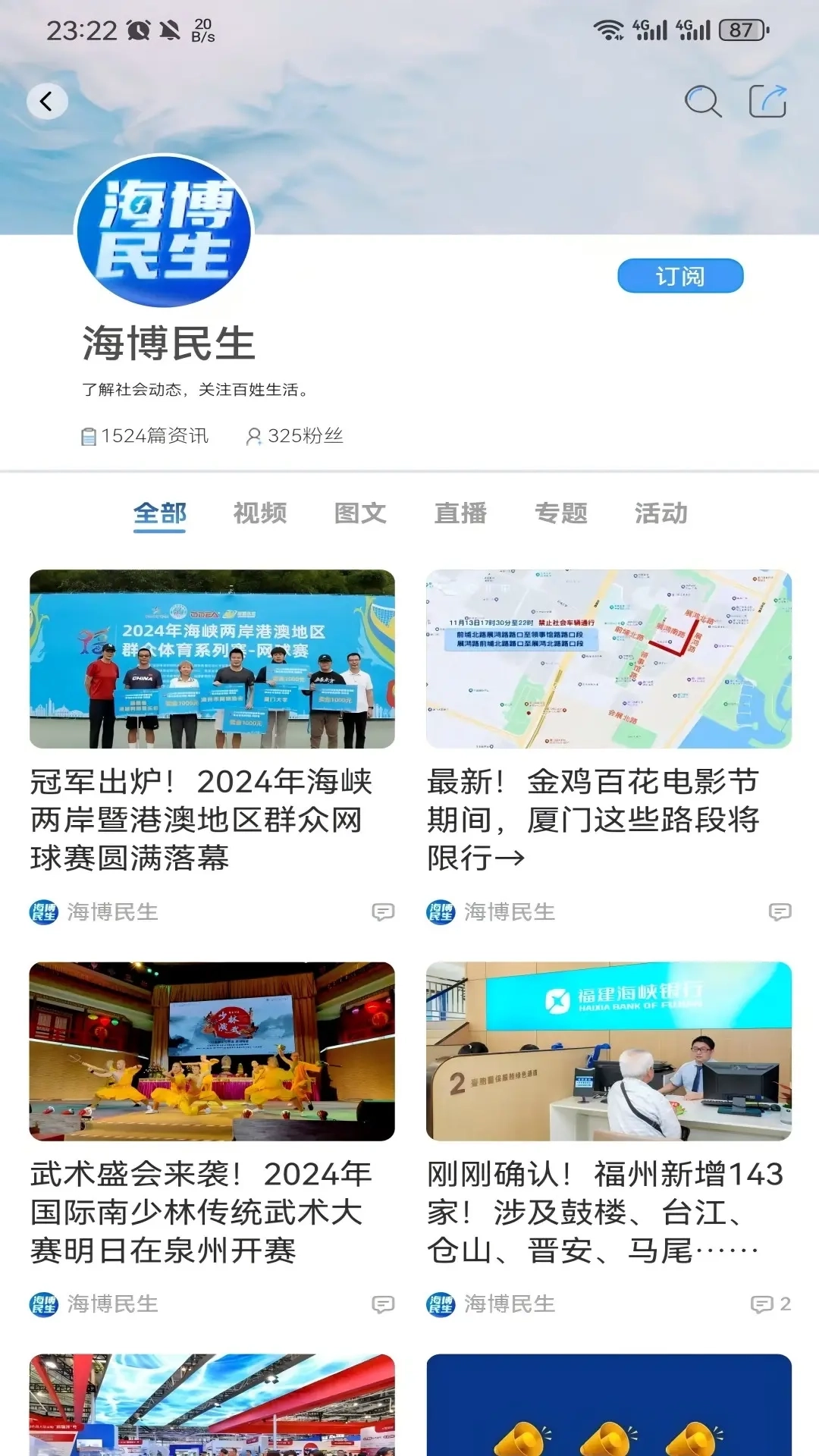Subscribe by tapping the 订阅 button
The image size is (819, 1456).
(x=680, y=275)
